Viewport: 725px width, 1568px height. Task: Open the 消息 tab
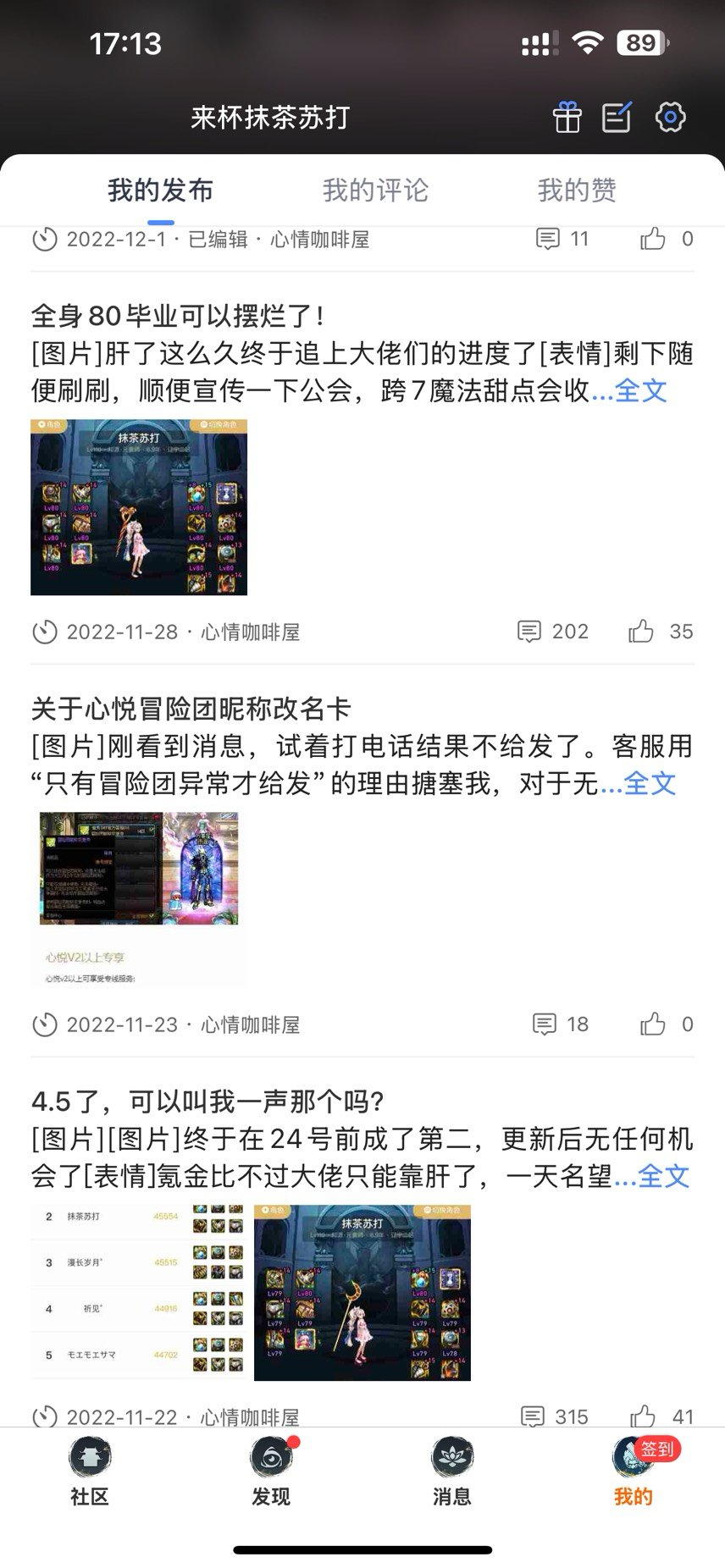pyautogui.click(x=452, y=1471)
